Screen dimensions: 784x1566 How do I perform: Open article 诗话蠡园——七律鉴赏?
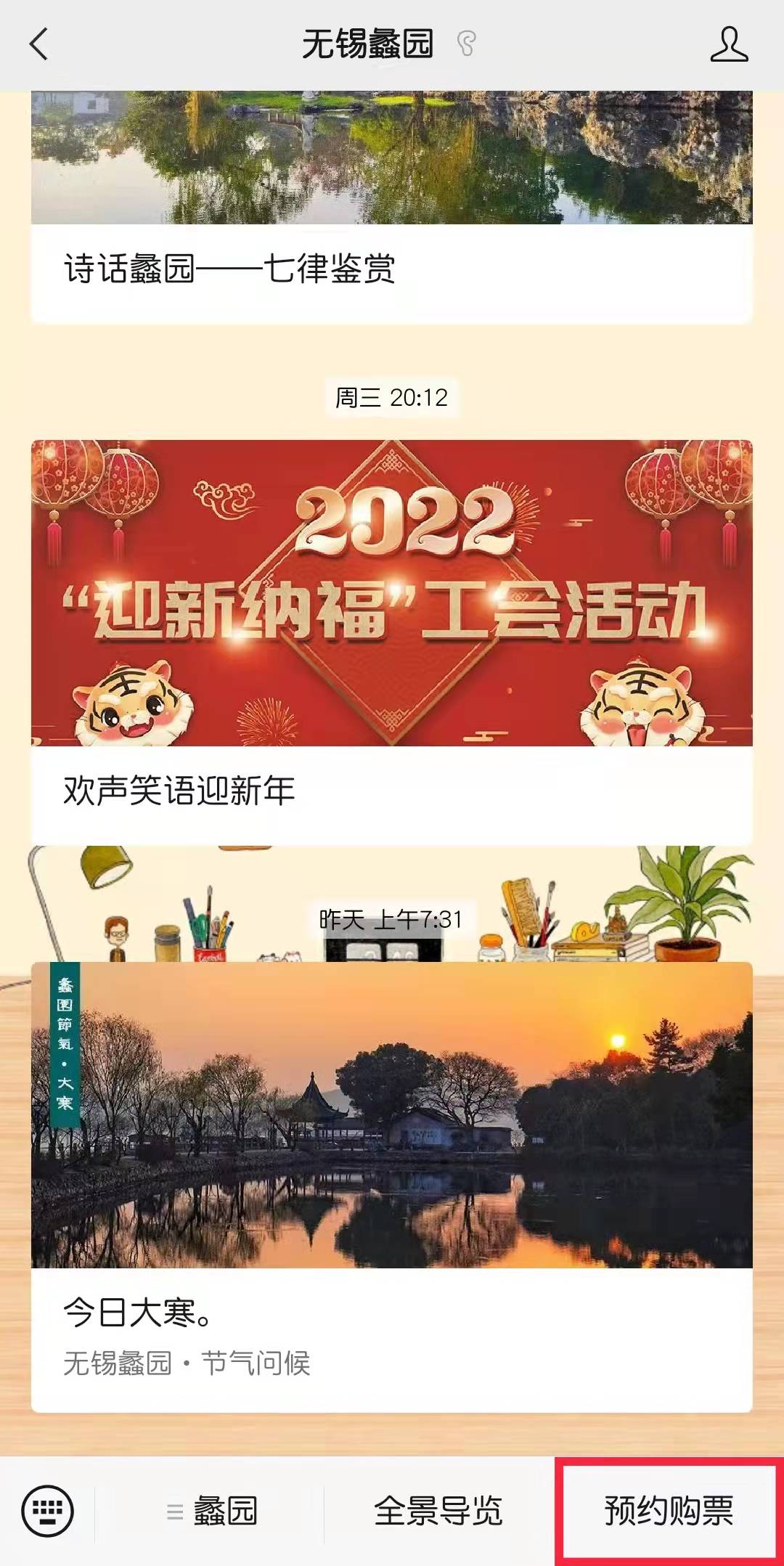coord(229,269)
